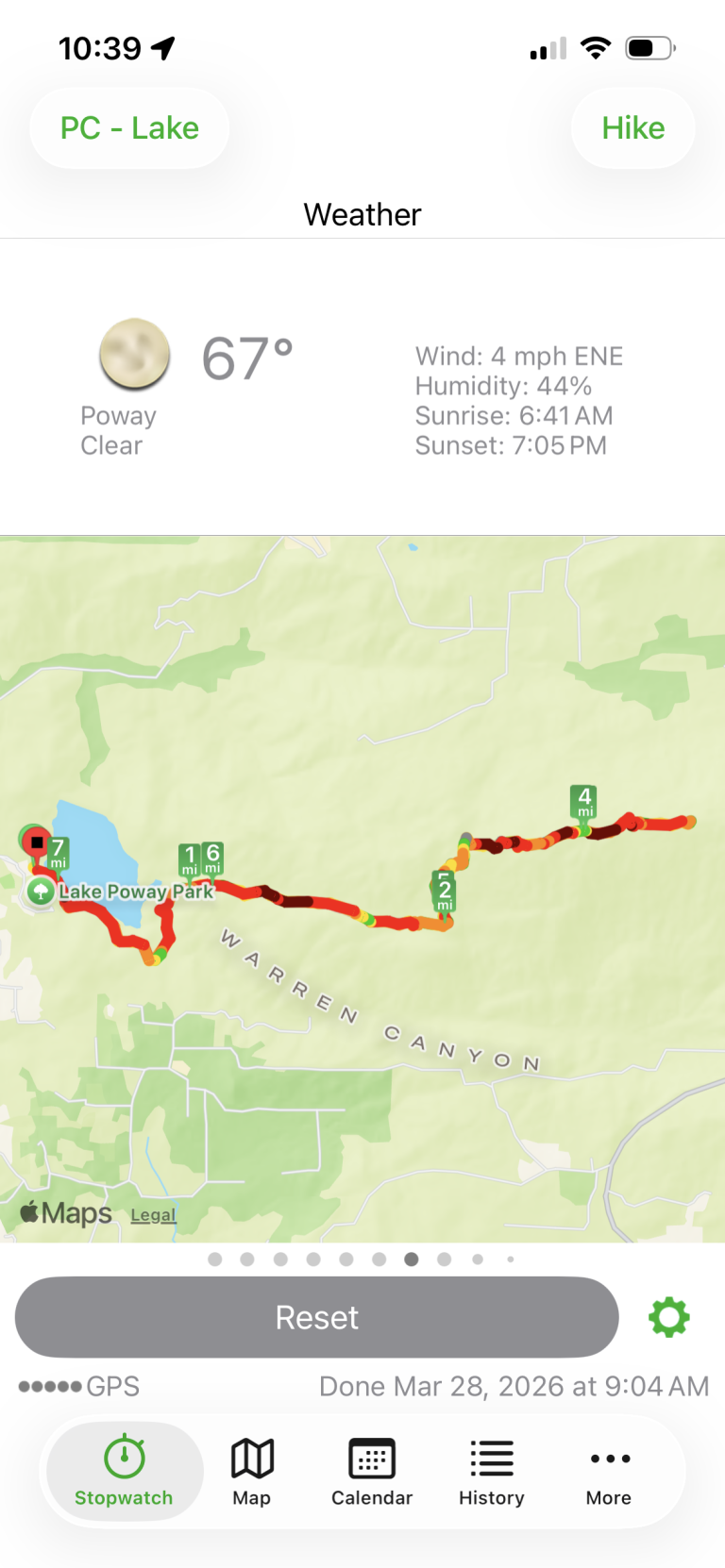The width and height of the screenshot is (725, 1568).
Task: Open the Lake Poway Park map pin
Action: click(x=41, y=891)
